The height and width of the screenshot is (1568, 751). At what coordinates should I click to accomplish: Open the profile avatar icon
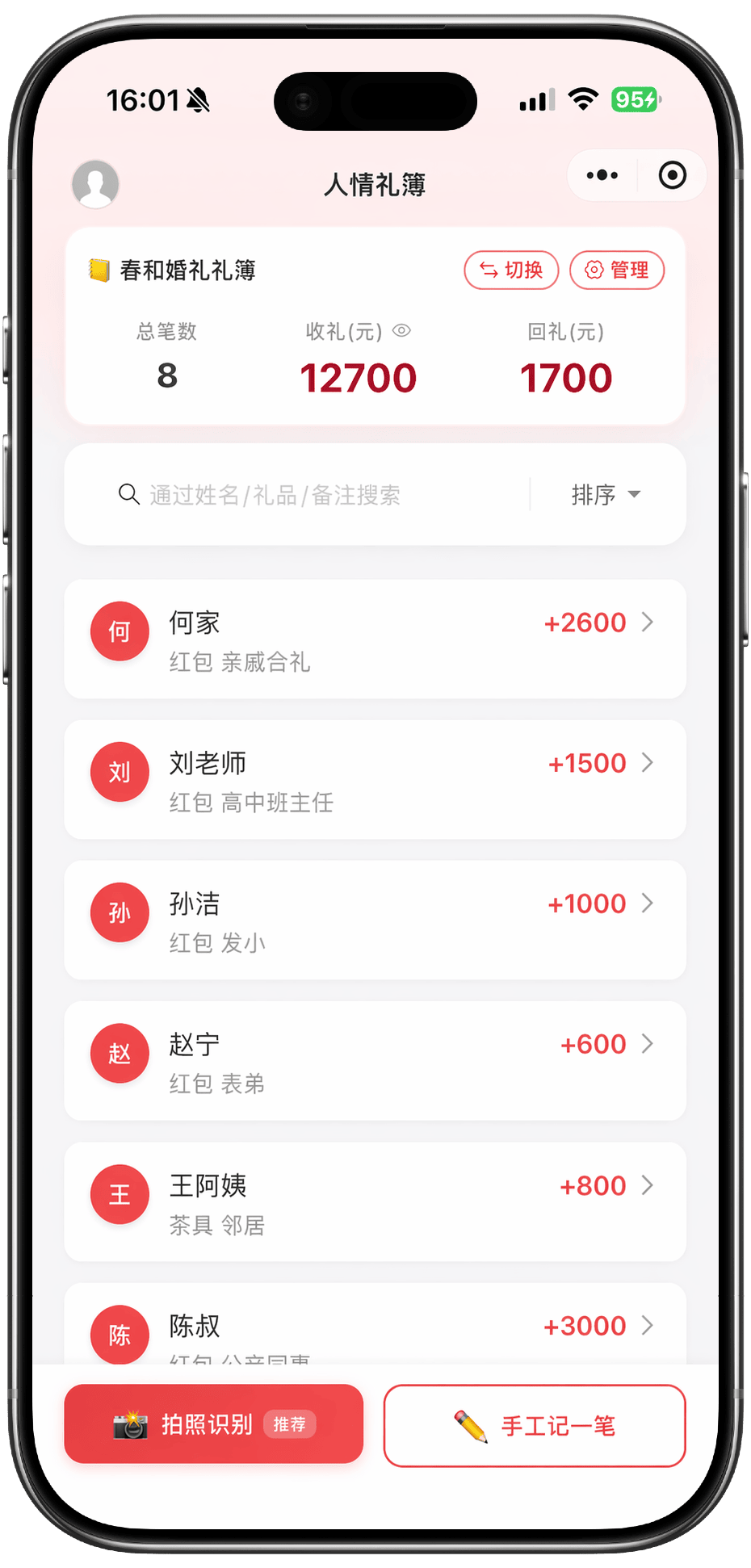pyautogui.click(x=95, y=184)
